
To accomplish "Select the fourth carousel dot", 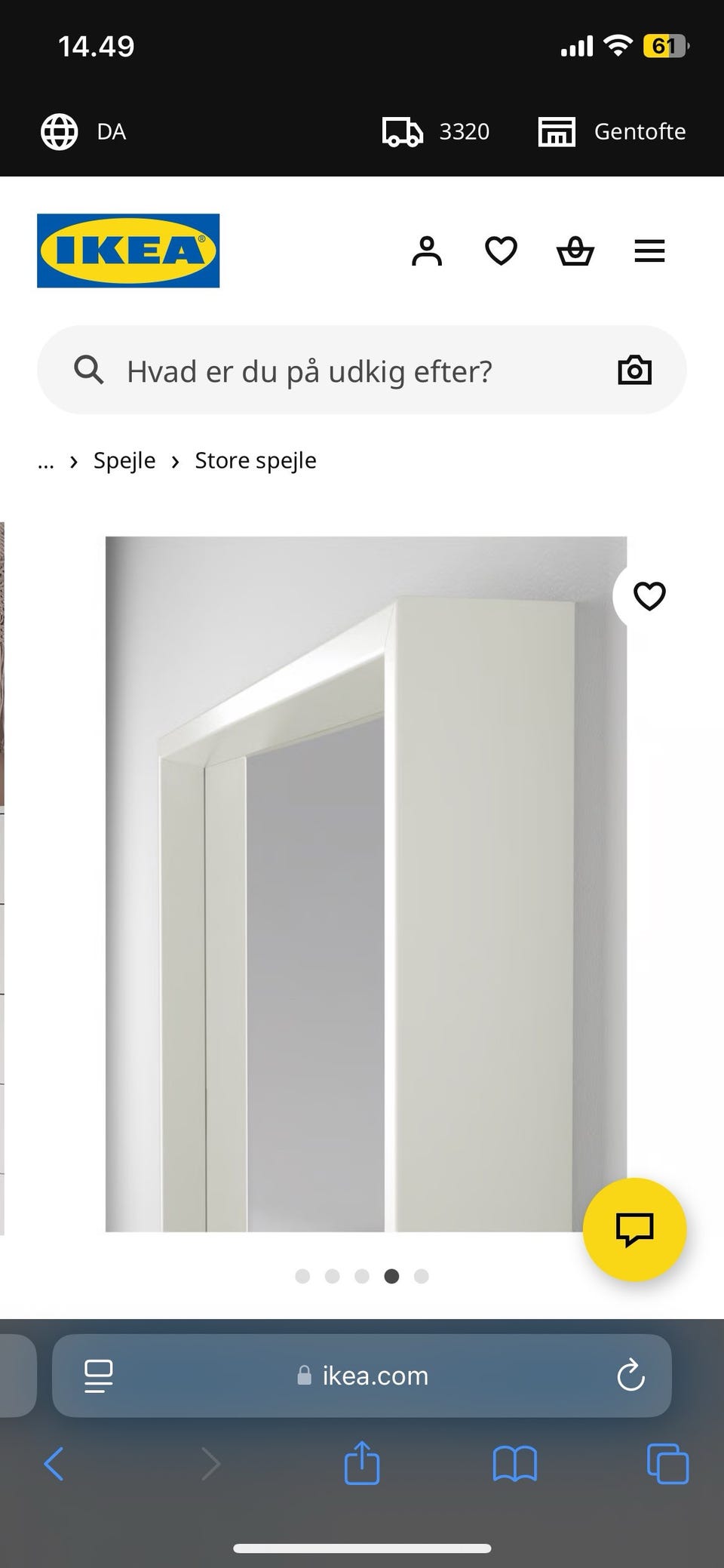I will (392, 1276).
